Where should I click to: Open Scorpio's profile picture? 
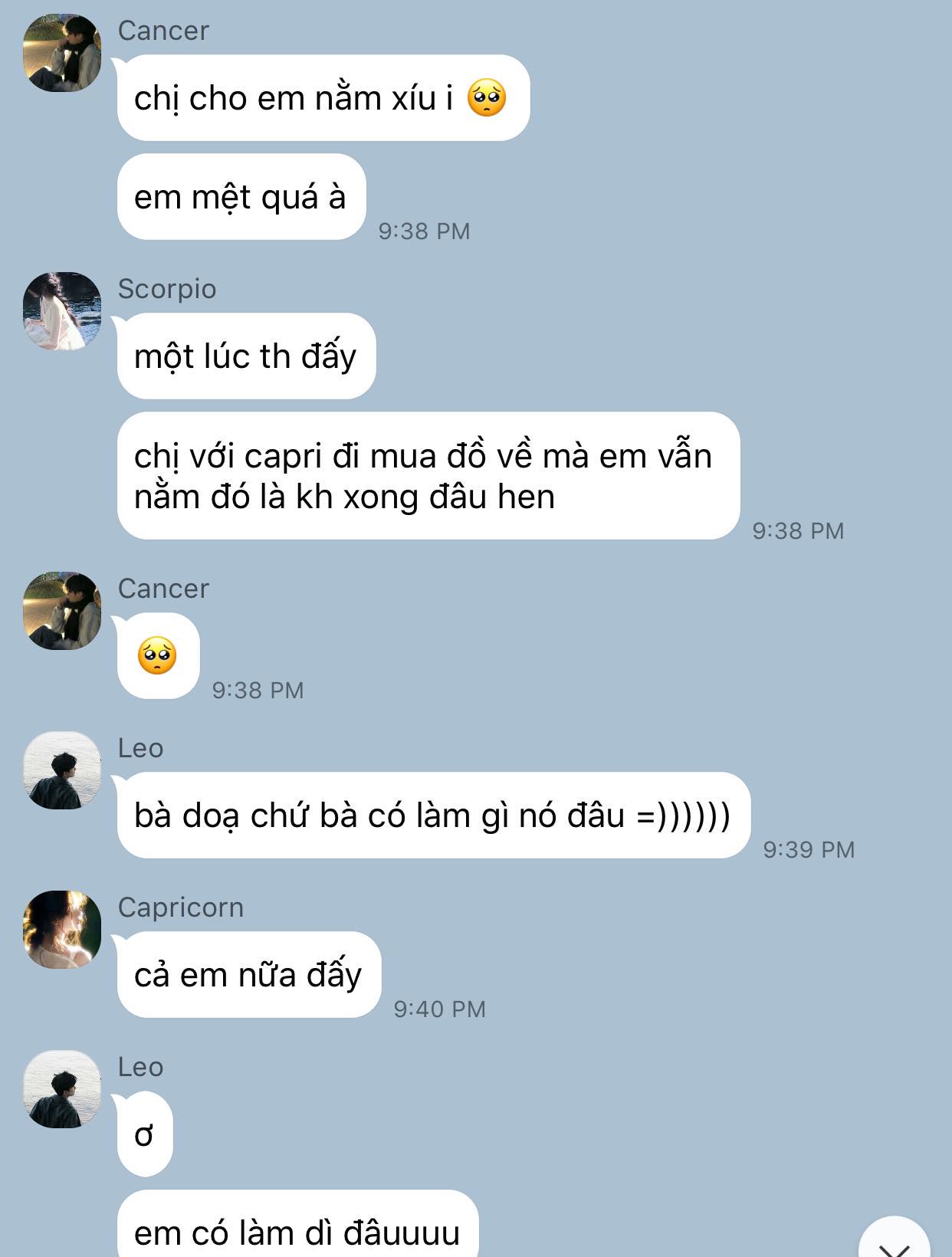(x=62, y=311)
